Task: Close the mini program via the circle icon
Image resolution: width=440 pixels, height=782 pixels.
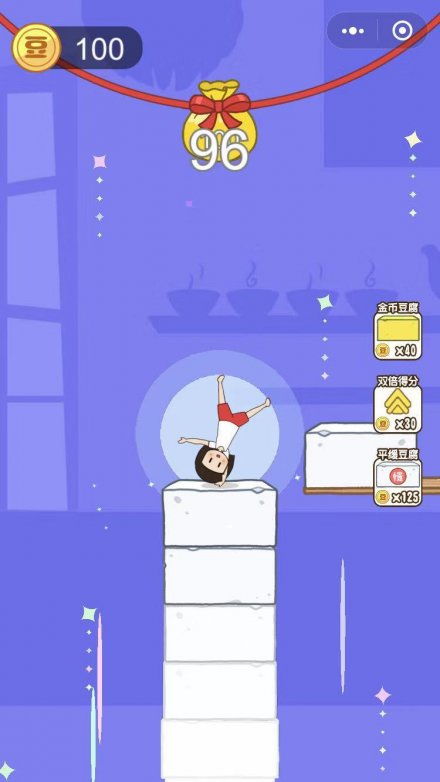Action: click(x=402, y=31)
